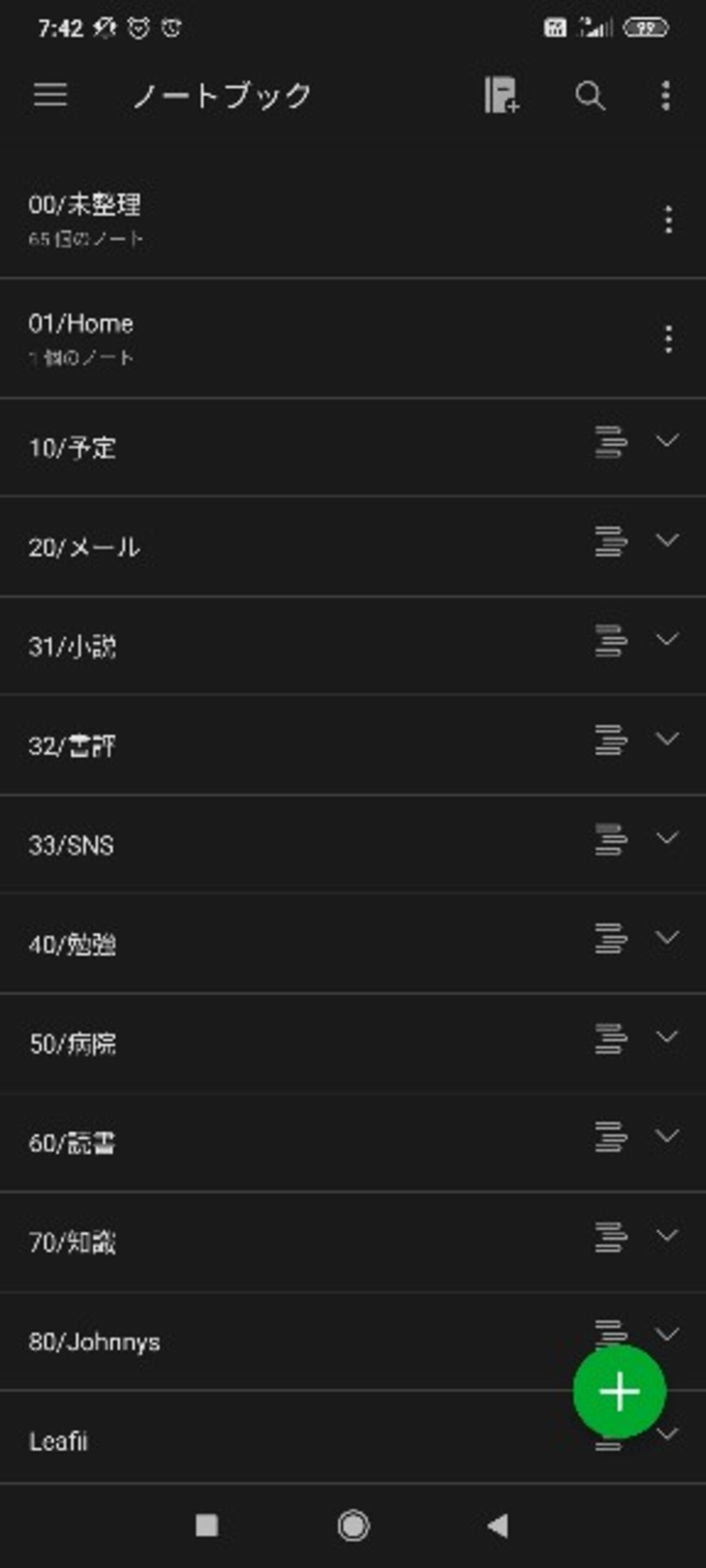The image size is (706, 1568).
Task: Expand the 60/読書 stack
Action: [667, 1136]
